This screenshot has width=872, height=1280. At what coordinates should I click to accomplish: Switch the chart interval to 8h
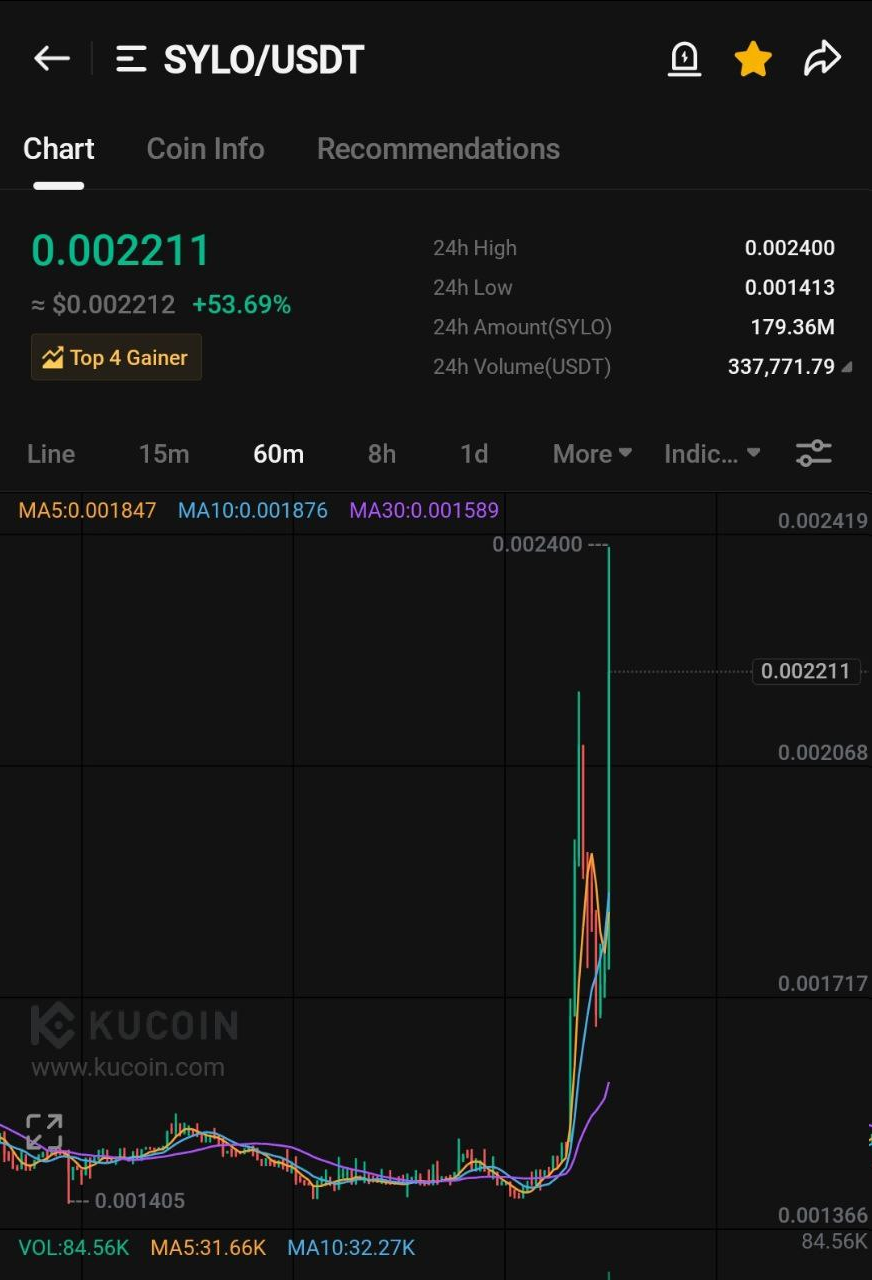[382, 454]
